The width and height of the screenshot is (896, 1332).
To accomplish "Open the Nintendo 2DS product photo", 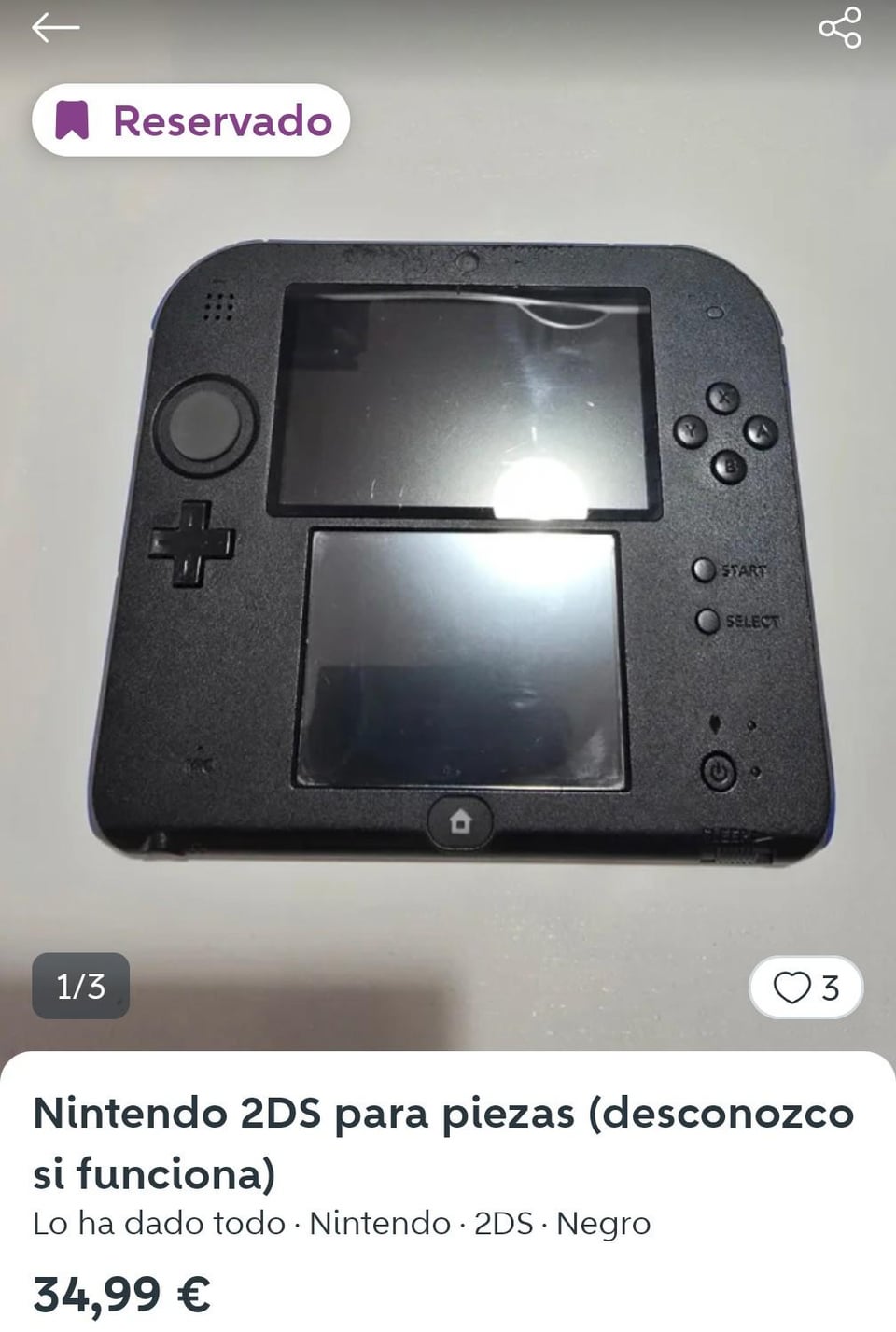I will 462,551.
